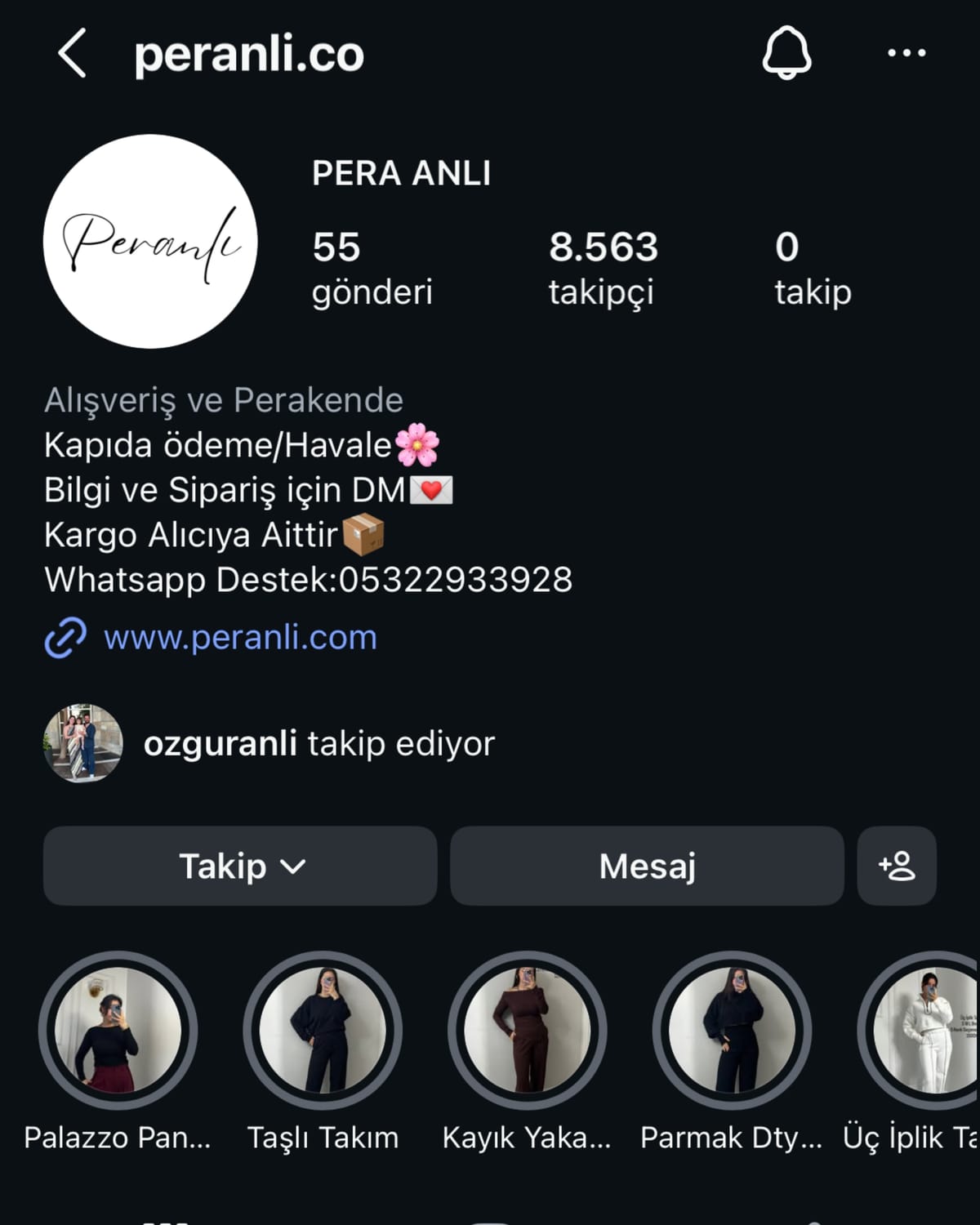Go back using the arrow

72,54
